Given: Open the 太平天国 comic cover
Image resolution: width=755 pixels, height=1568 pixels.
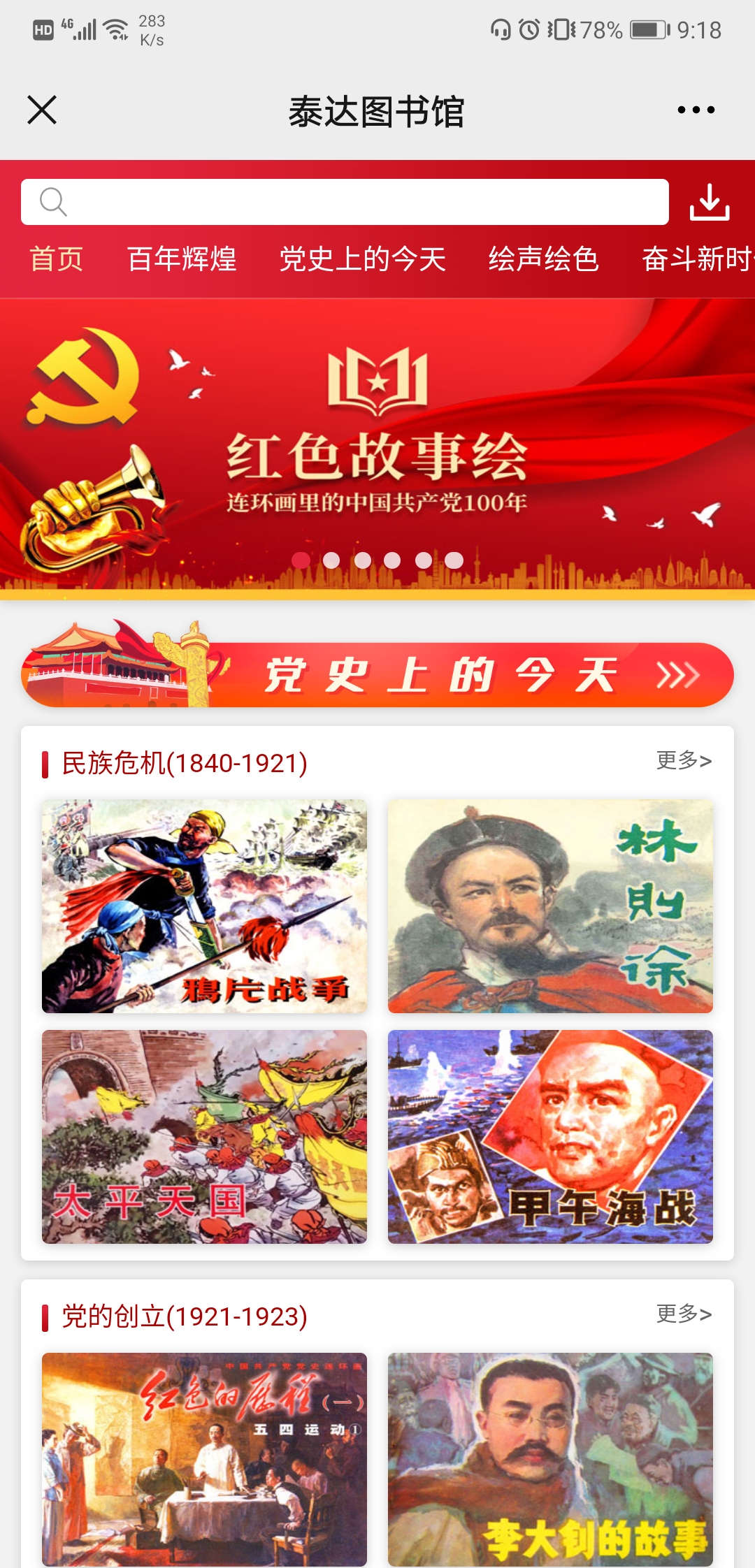Looking at the screenshot, I should click(204, 1136).
